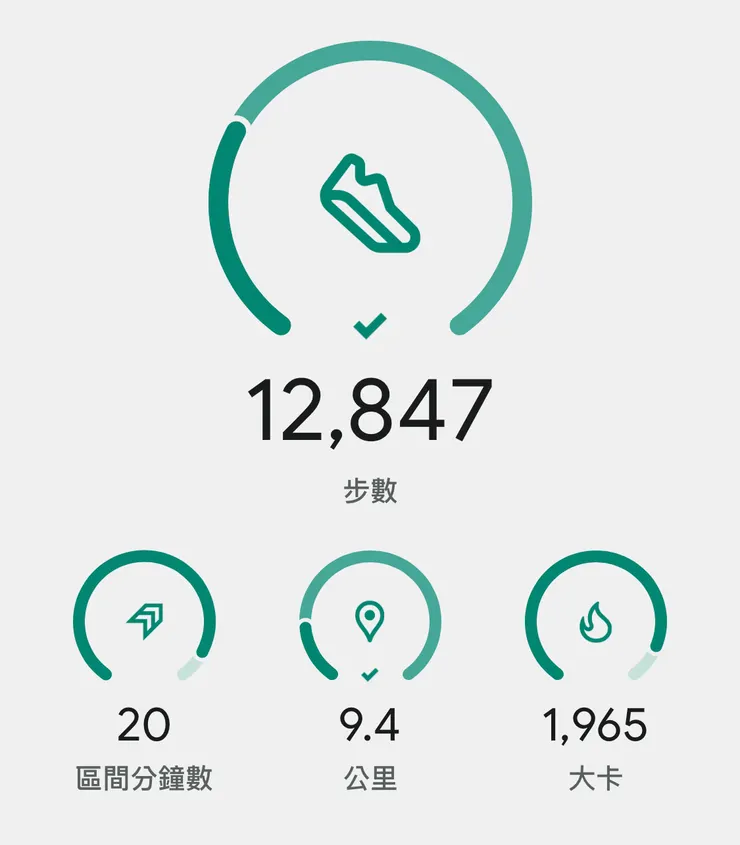Tap the 20 Heart Points value
This screenshot has width=740, height=845.
[145, 722]
